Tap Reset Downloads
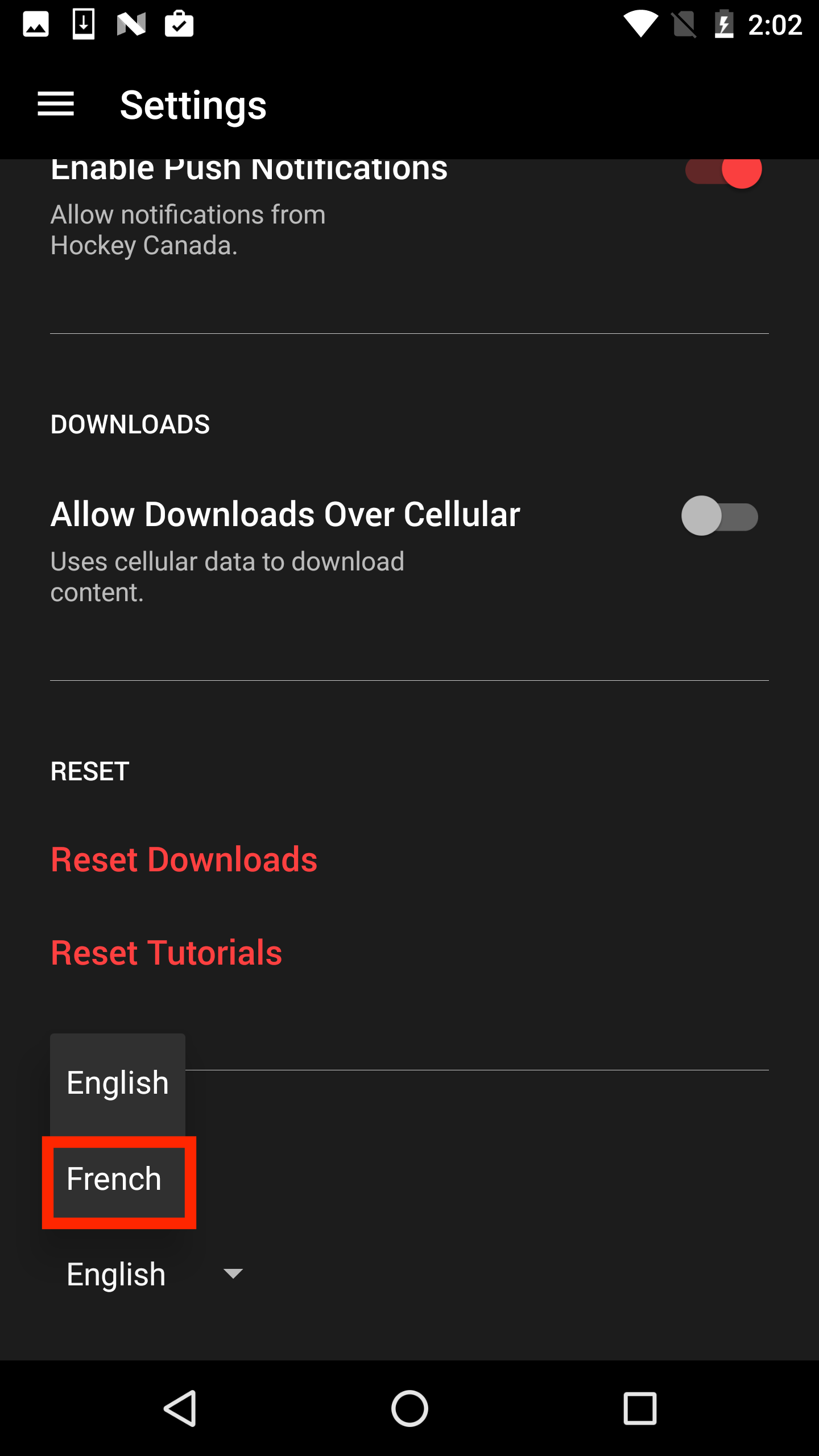Image resolution: width=819 pixels, height=1456 pixels. click(184, 859)
